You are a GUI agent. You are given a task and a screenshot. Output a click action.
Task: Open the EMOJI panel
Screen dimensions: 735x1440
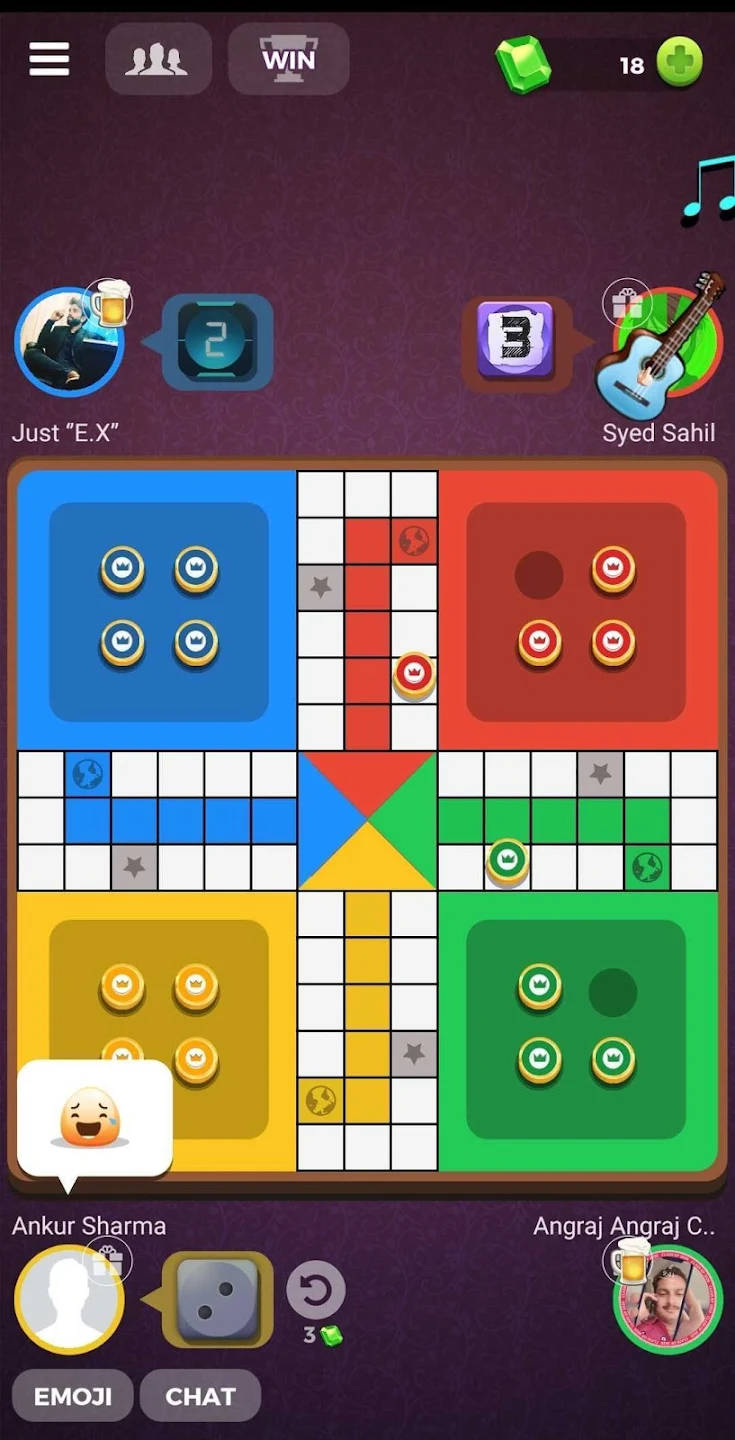pos(72,1396)
